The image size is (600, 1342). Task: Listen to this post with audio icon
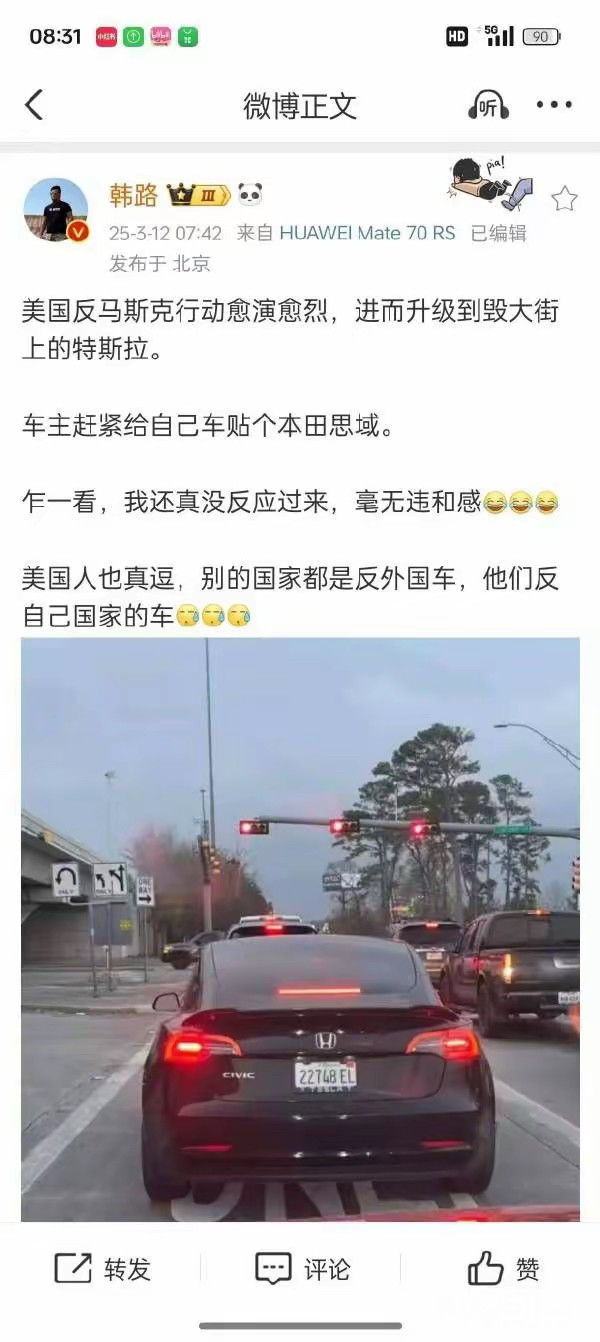pos(488,105)
